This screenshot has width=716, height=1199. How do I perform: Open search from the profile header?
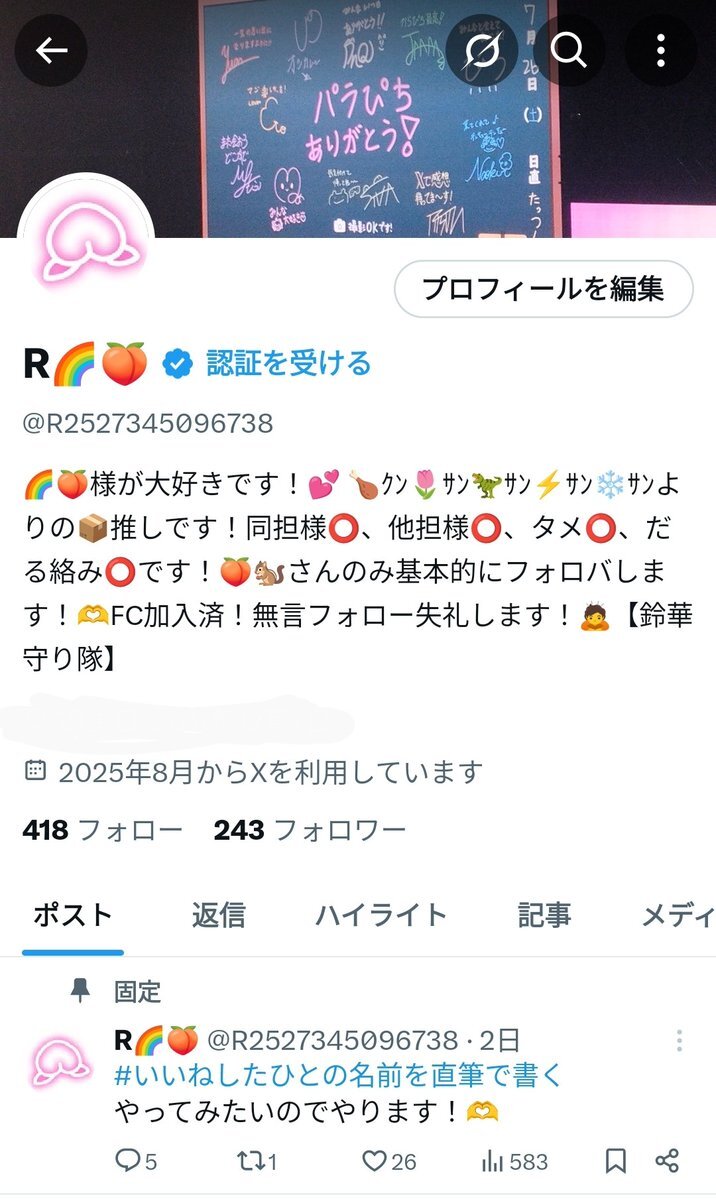click(x=569, y=50)
